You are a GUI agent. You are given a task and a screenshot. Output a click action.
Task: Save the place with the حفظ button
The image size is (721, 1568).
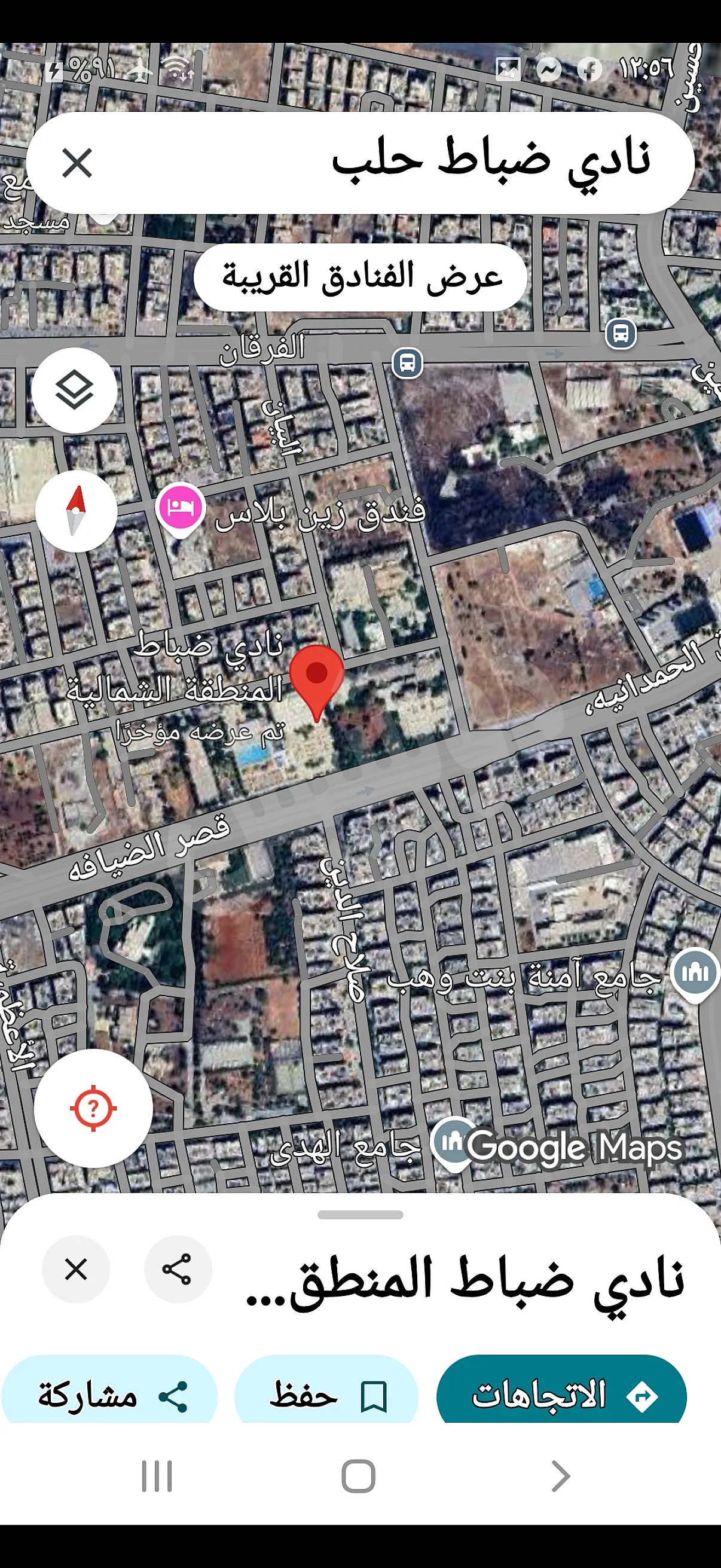tap(327, 1395)
